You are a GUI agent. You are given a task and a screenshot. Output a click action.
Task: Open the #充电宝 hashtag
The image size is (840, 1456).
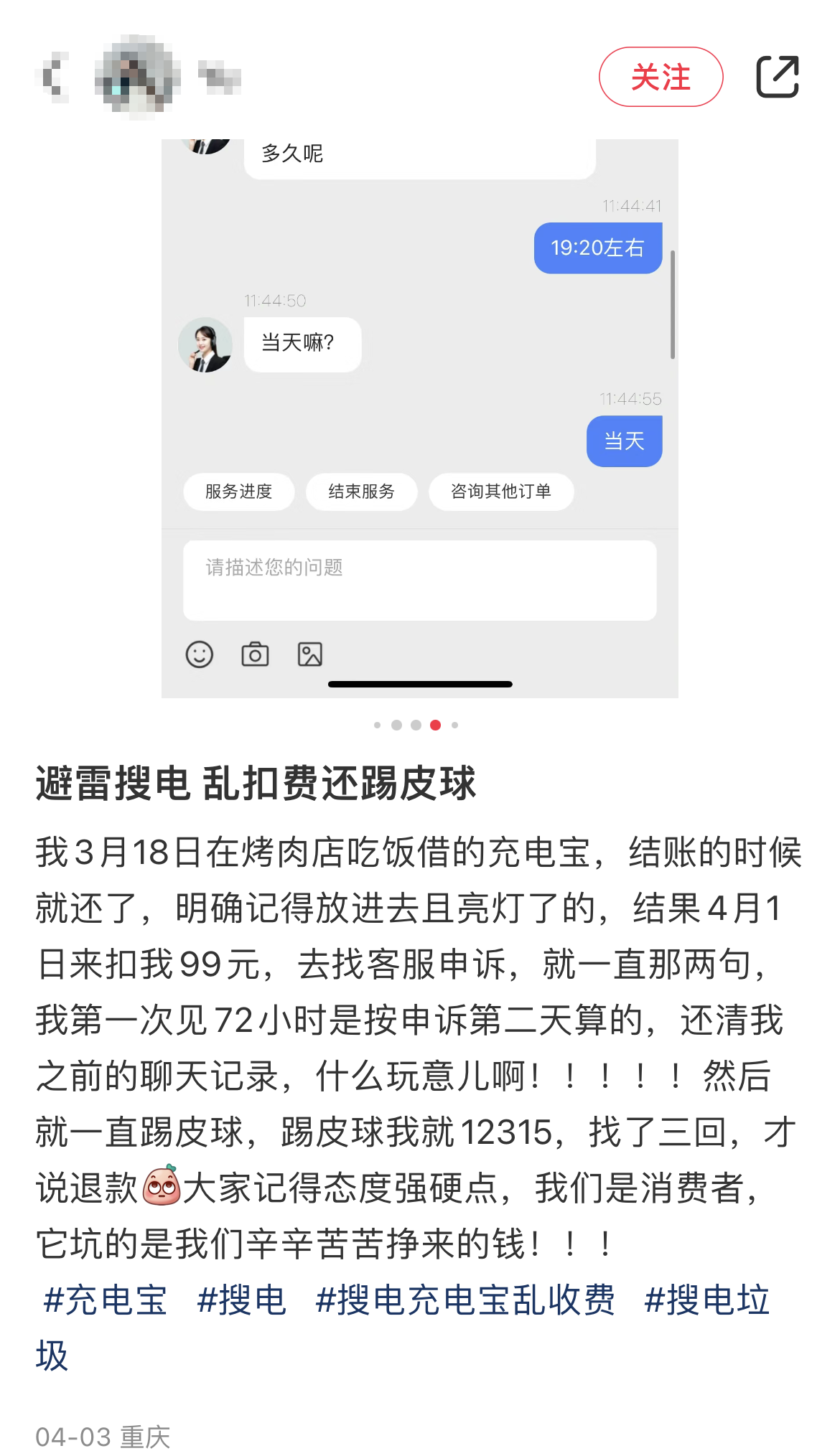[105, 1300]
